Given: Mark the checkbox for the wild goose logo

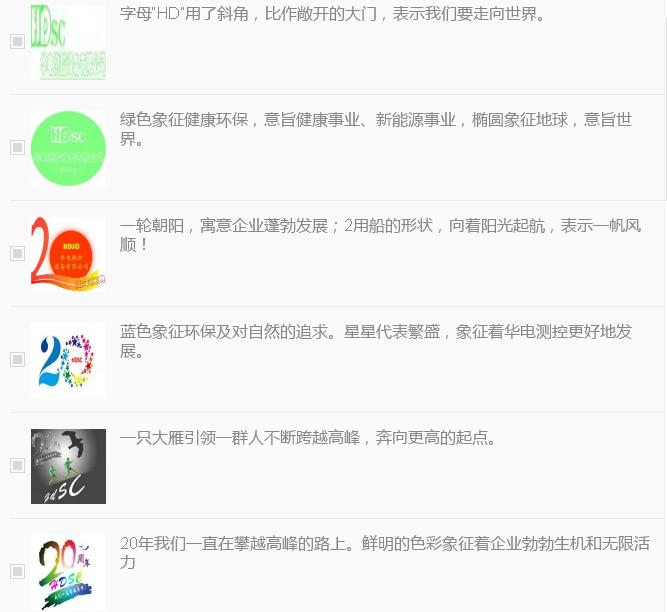Looking at the screenshot, I should [x=17, y=466].
